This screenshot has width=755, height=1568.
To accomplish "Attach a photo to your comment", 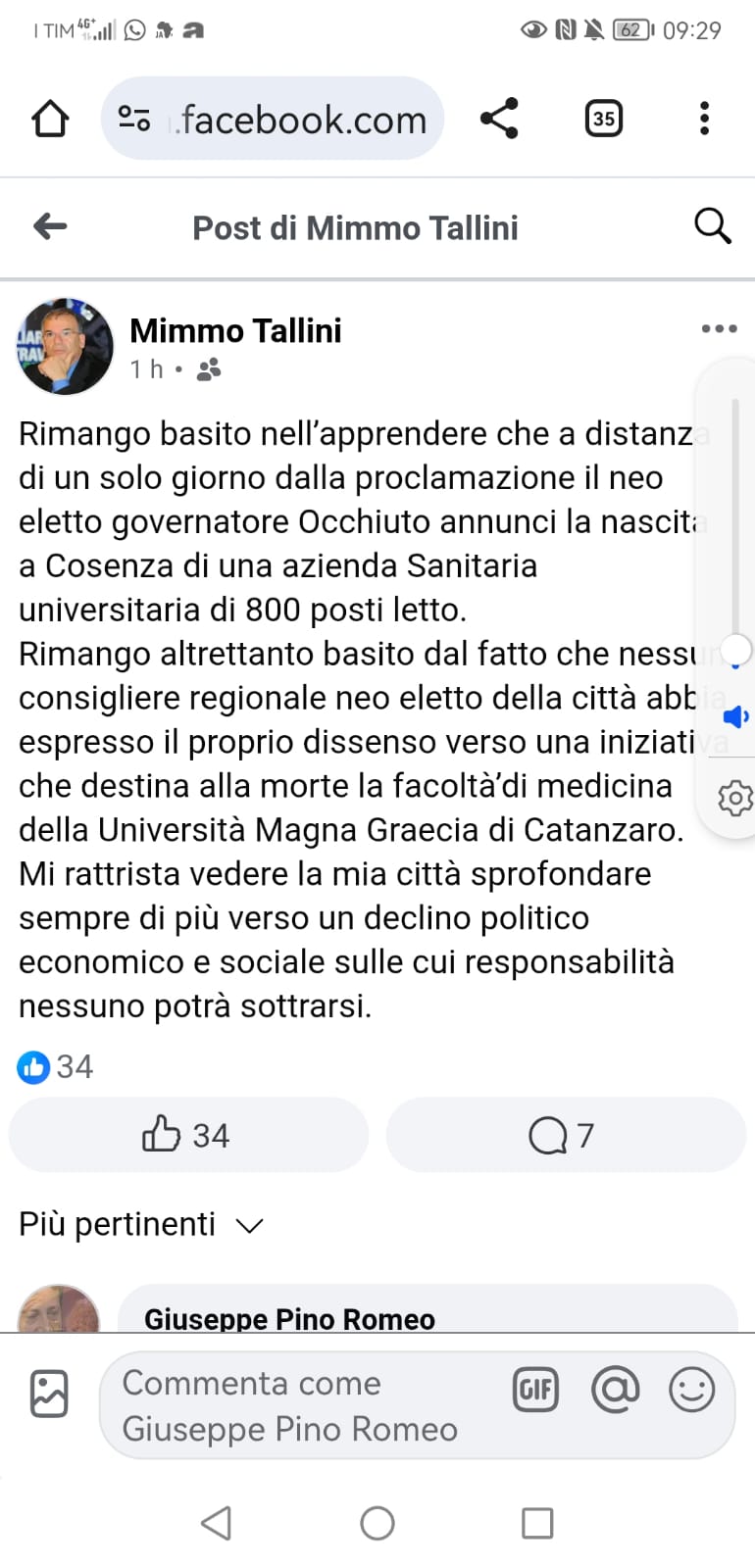I will [49, 1394].
